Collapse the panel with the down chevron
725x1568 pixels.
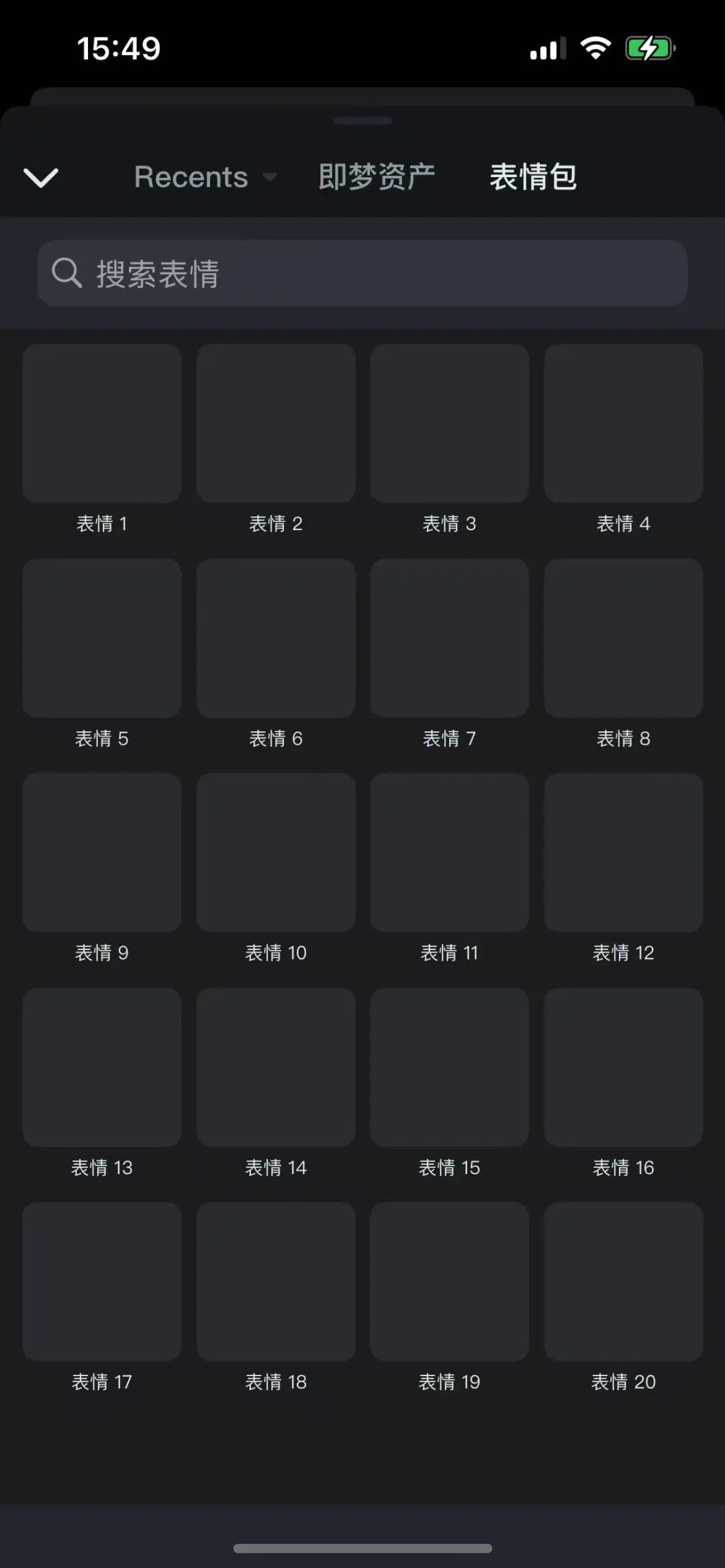coord(41,178)
